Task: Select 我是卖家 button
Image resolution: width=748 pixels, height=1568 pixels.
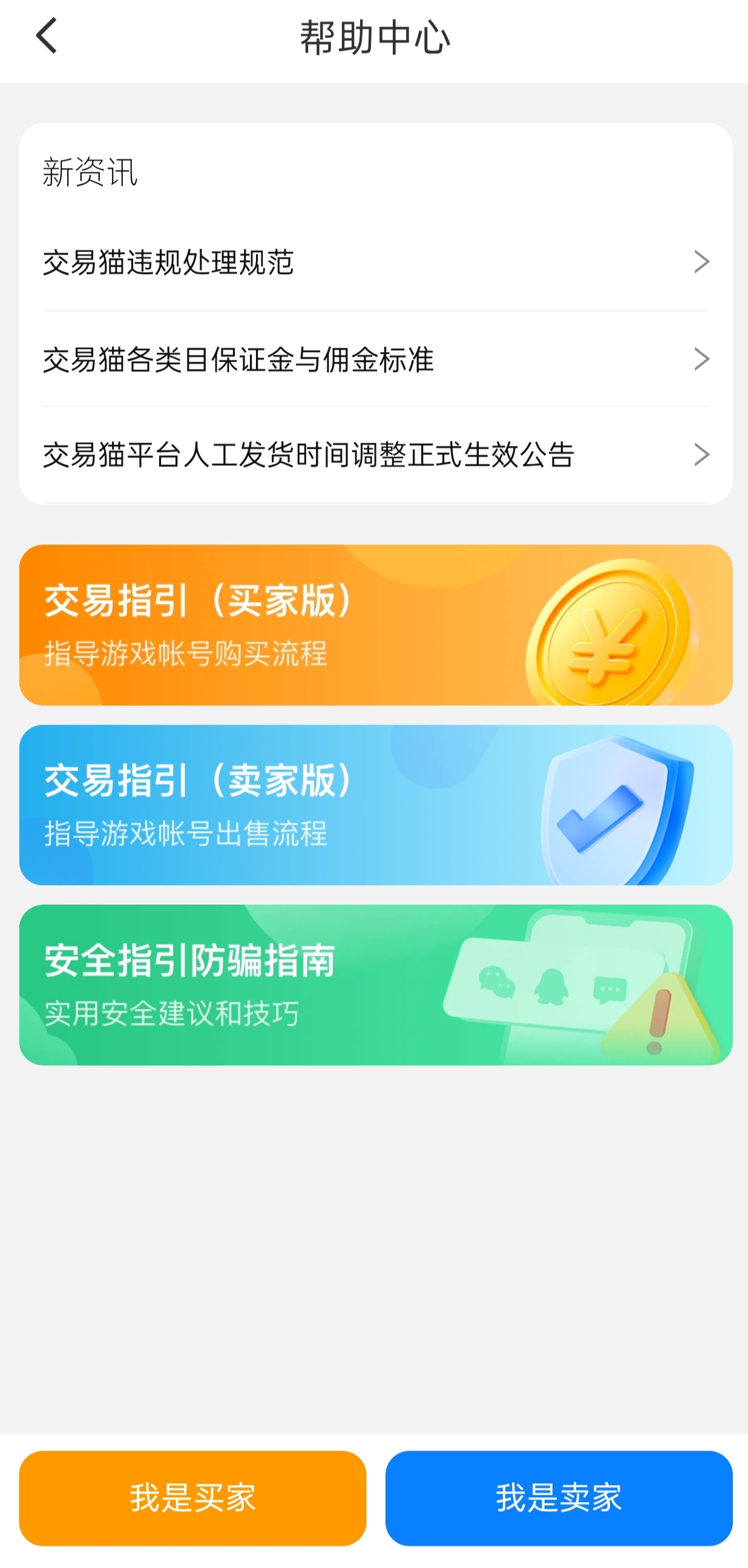Action: (x=558, y=1498)
